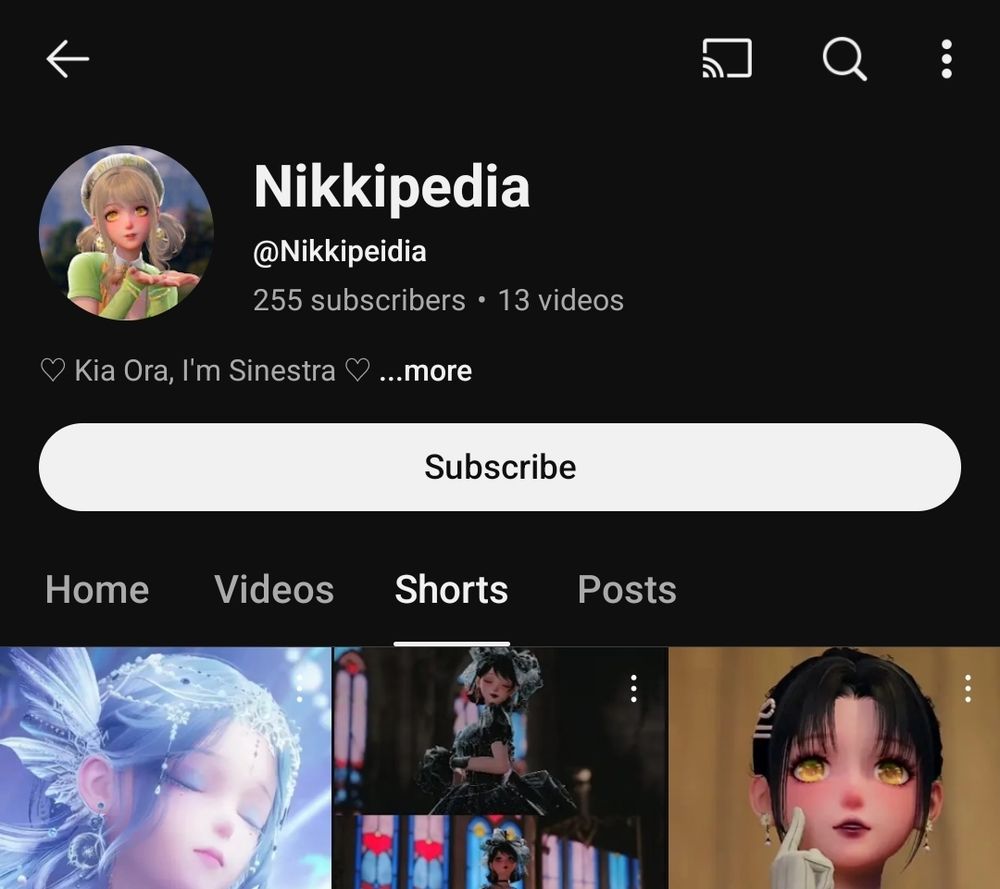The image size is (1000, 889).
Task: Open the top-right overflow menu
Action: point(946,60)
